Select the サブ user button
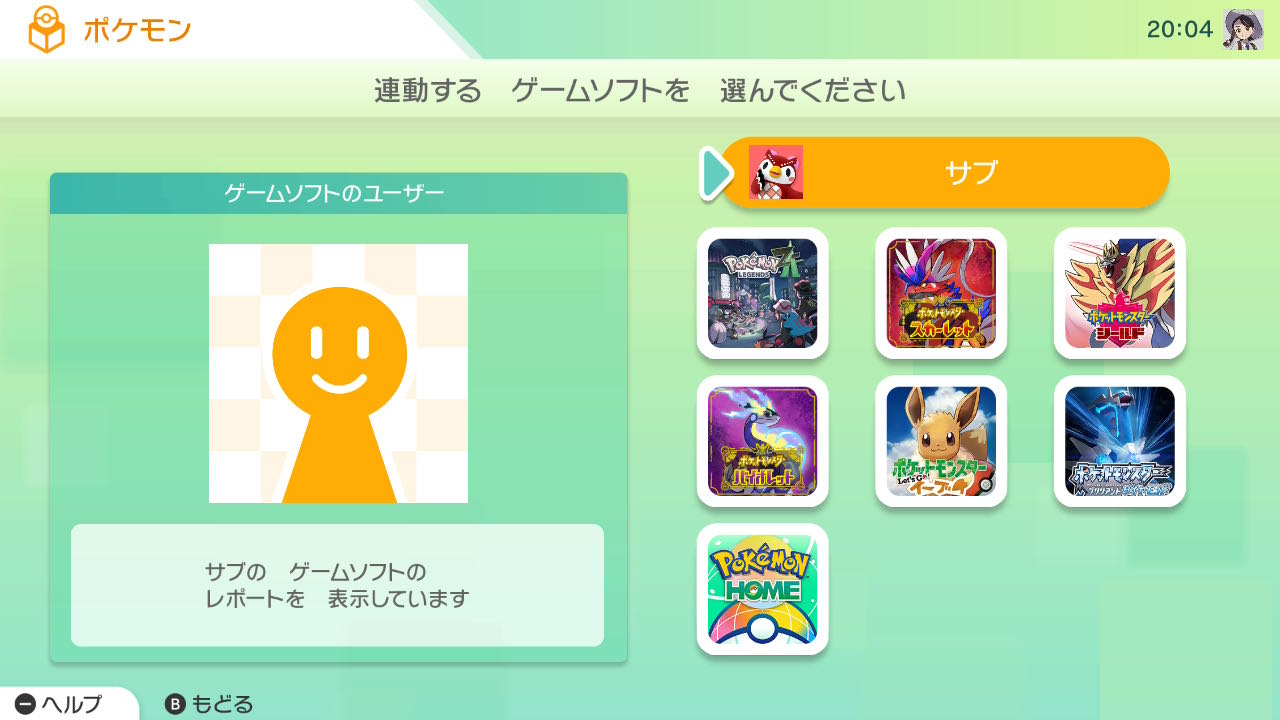The width and height of the screenshot is (1280, 720). (944, 172)
